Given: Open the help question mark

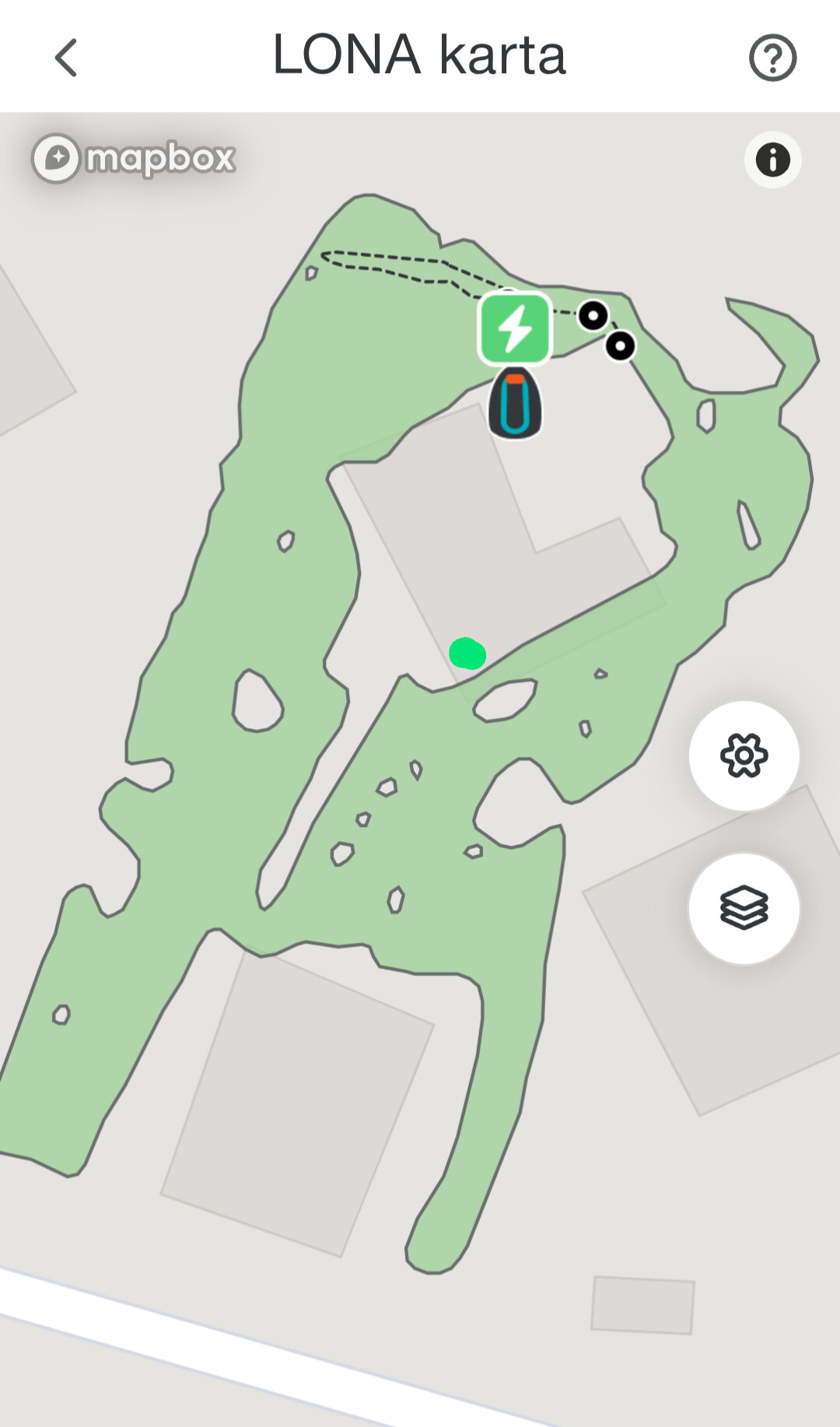Looking at the screenshot, I should click(772, 58).
